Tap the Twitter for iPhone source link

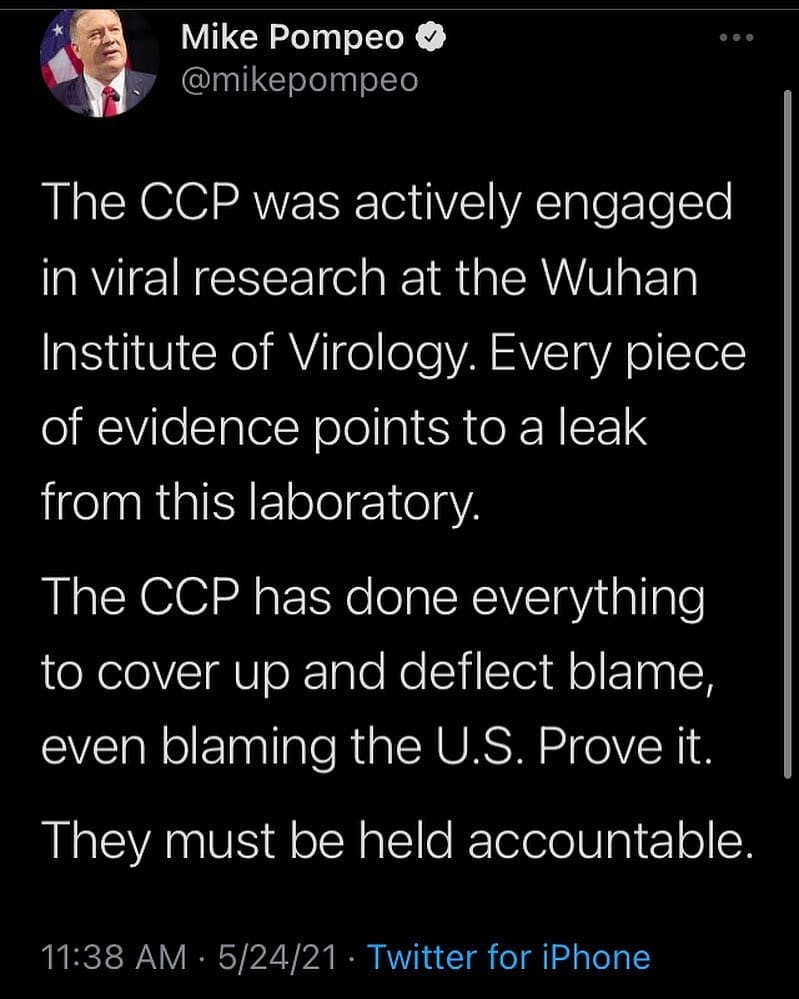click(x=509, y=957)
